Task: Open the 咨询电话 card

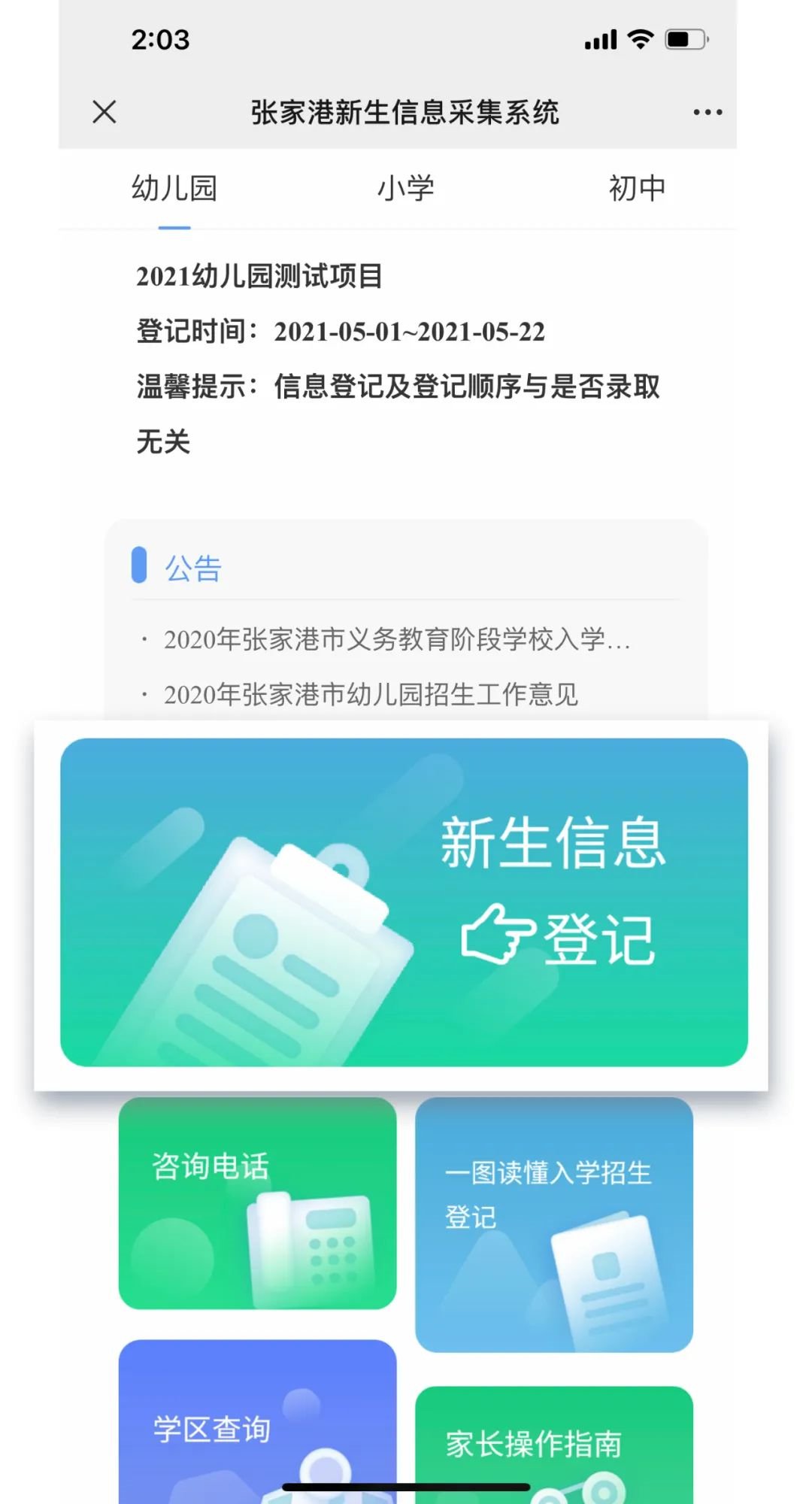Action: pos(257,1203)
